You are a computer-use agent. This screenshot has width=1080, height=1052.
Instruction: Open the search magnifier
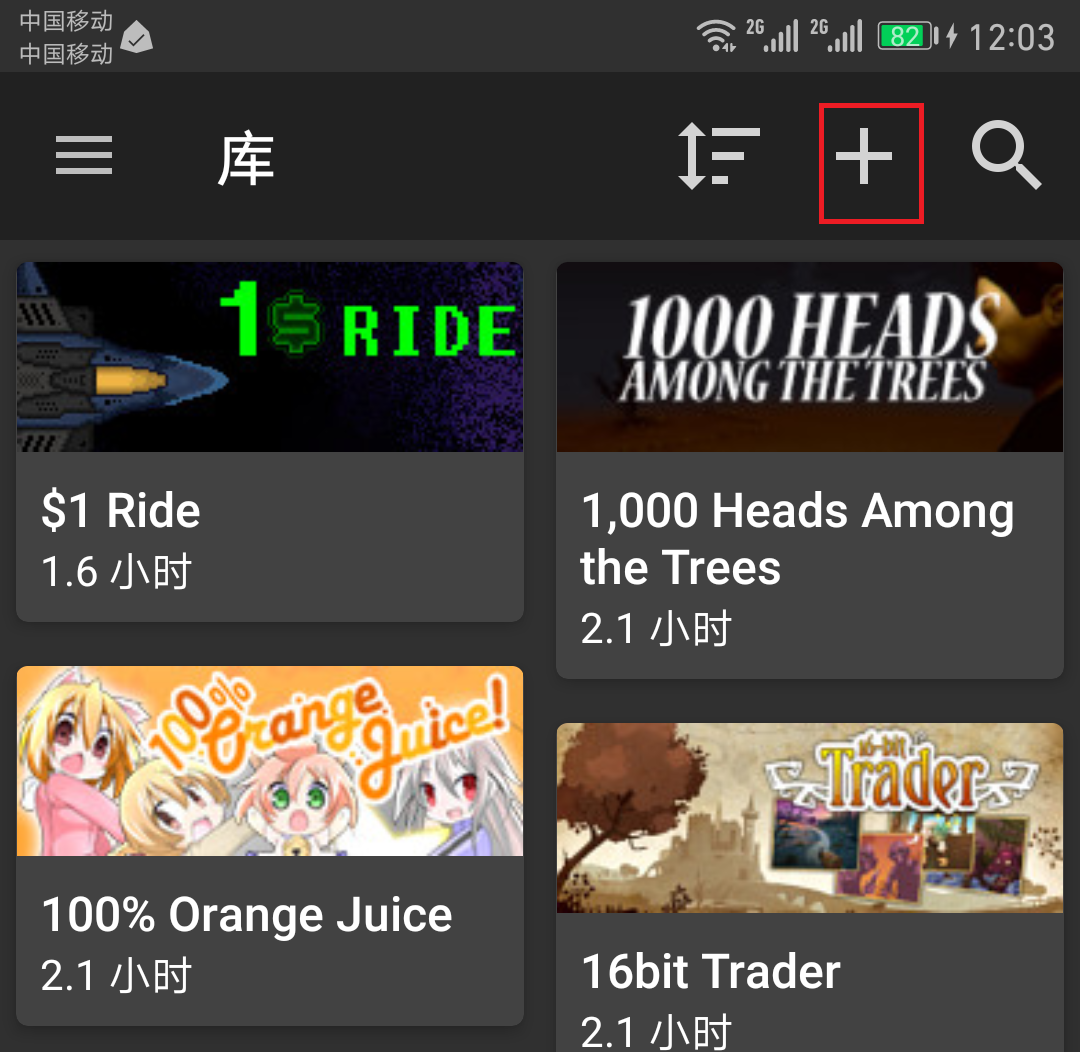coord(1005,157)
